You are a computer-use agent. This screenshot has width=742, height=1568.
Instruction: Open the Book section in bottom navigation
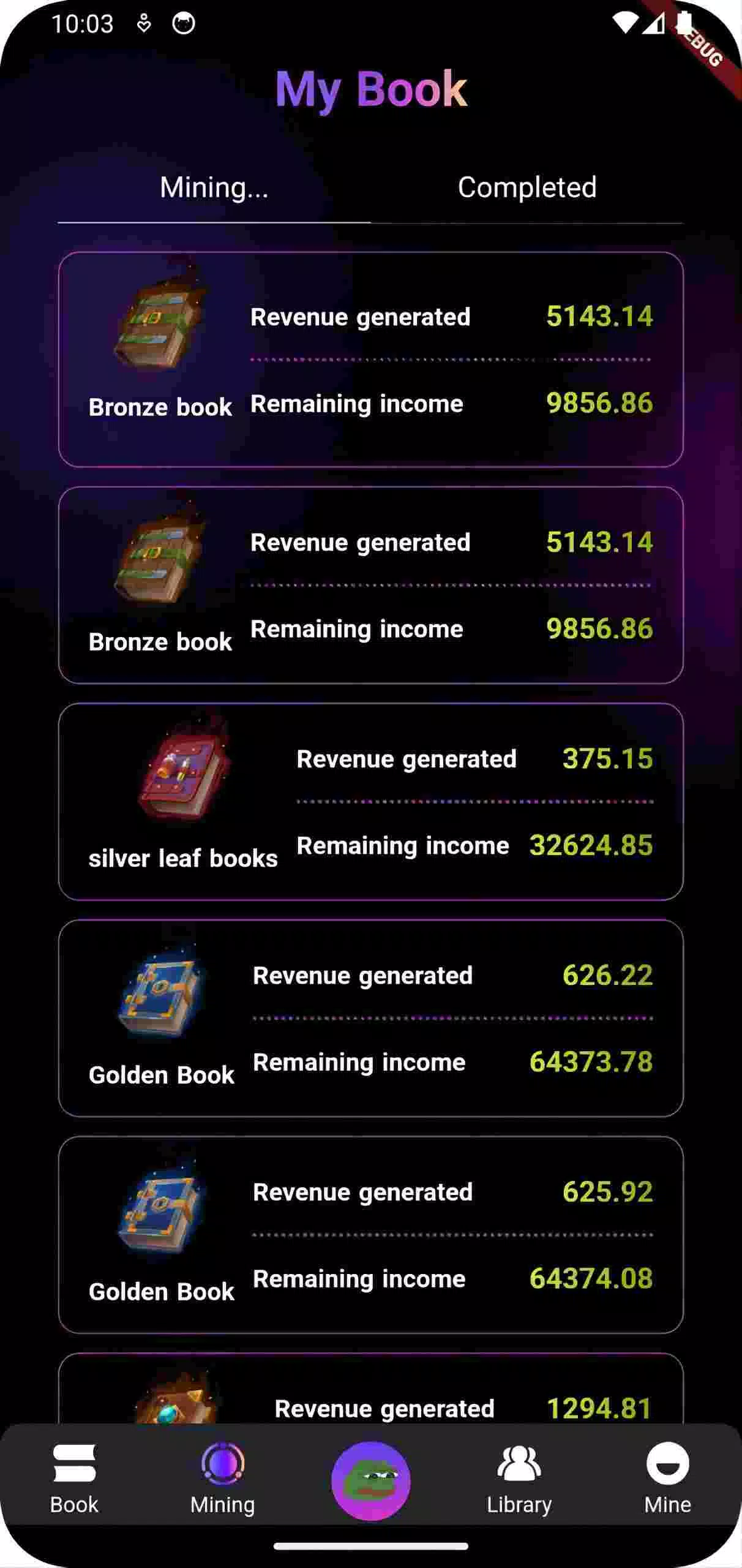pos(74,1477)
